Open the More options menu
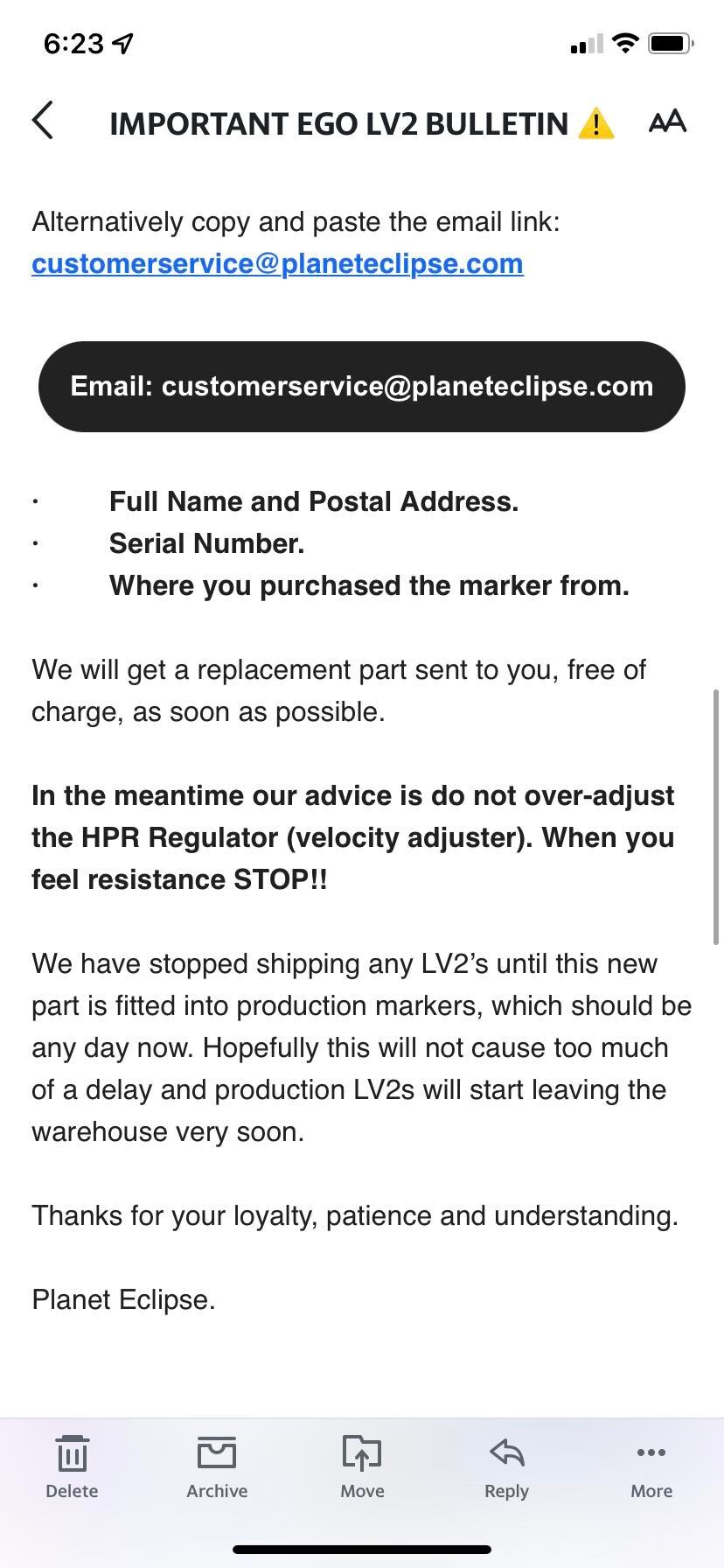The image size is (724, 1568). pos(651,1467)
